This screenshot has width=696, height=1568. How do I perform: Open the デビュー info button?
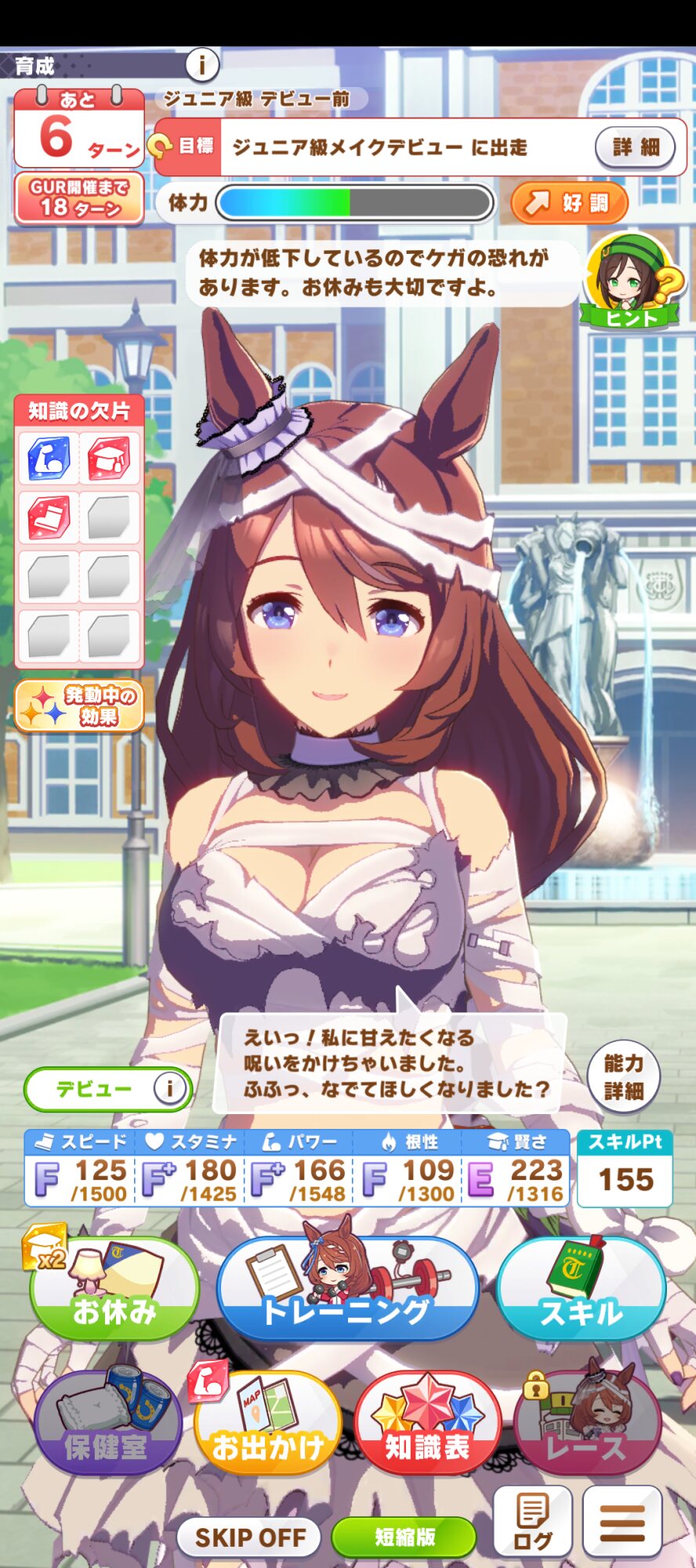pos(169,1088)
